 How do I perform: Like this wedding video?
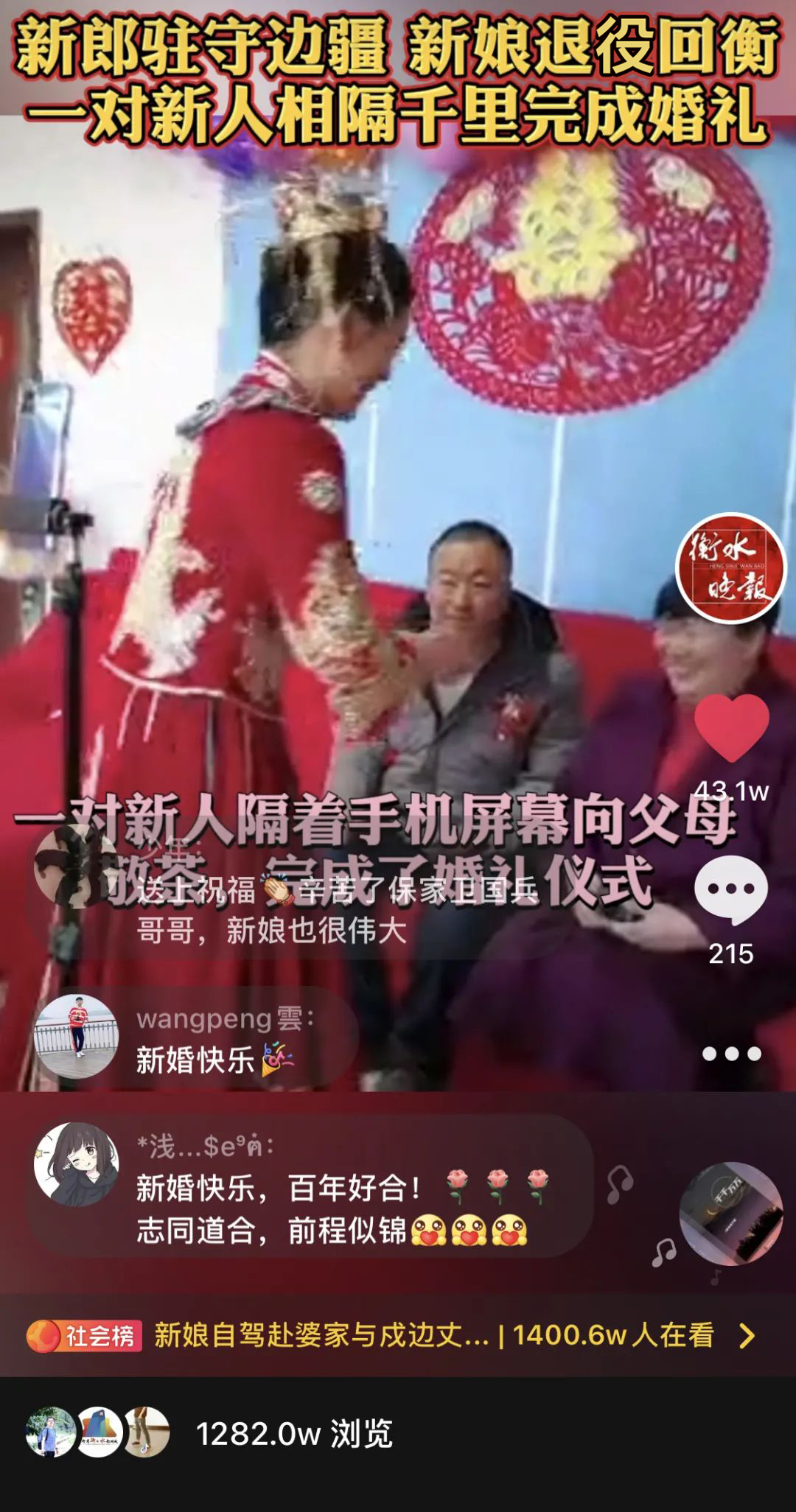731,728
